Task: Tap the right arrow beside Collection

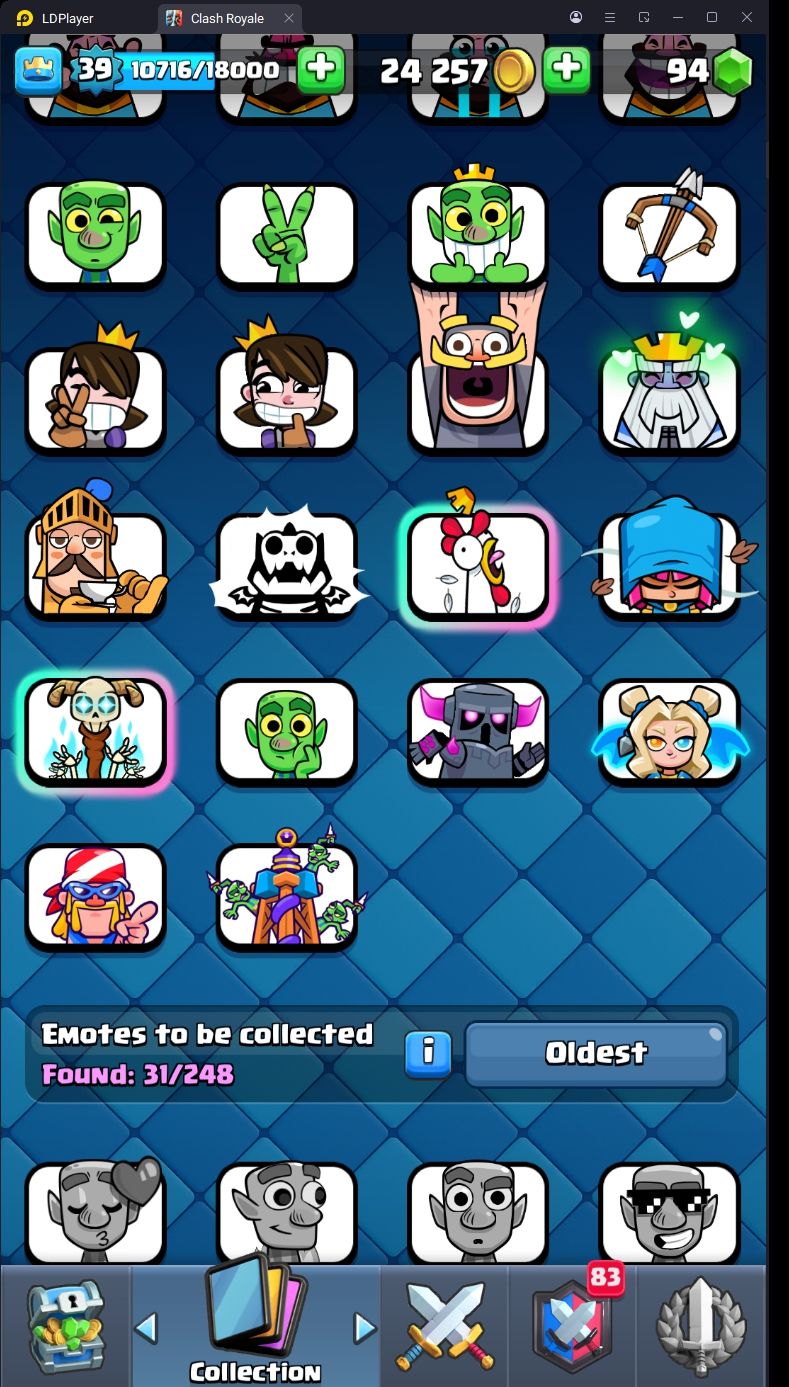Action: pyautogui.click(x=365, y=1328)
